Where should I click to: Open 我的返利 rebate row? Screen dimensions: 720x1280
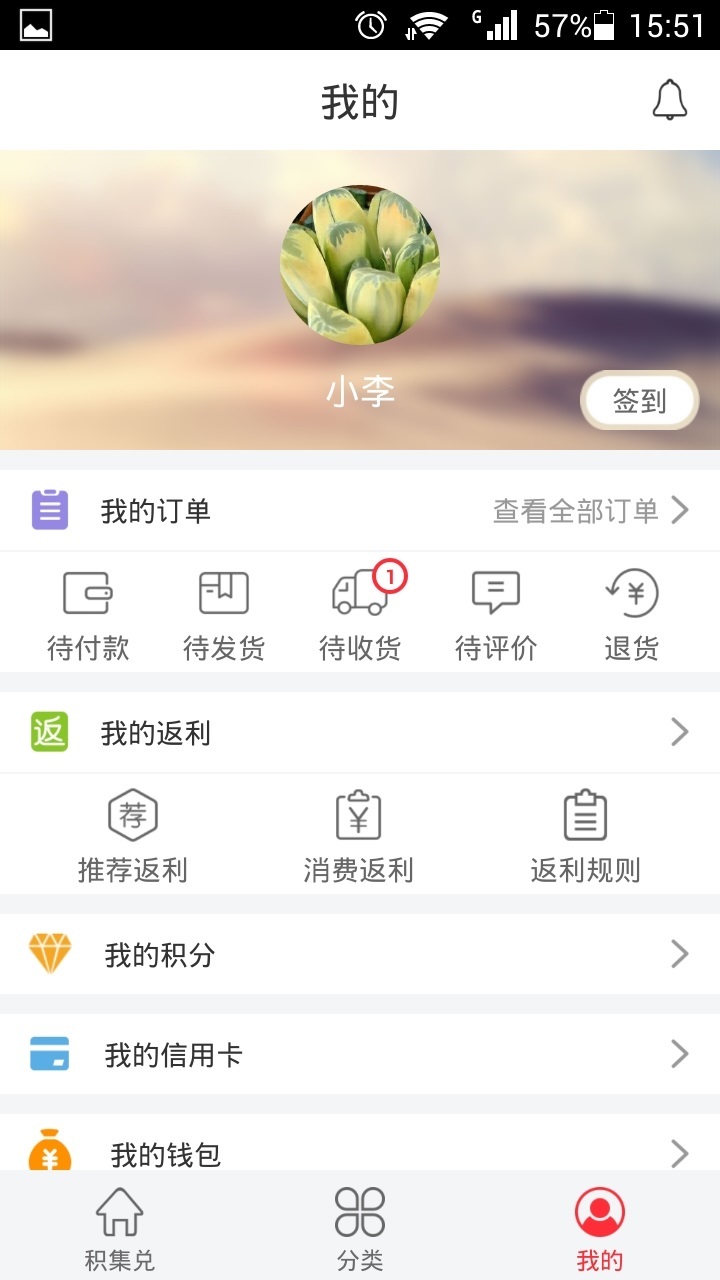(x=360, y=733)
